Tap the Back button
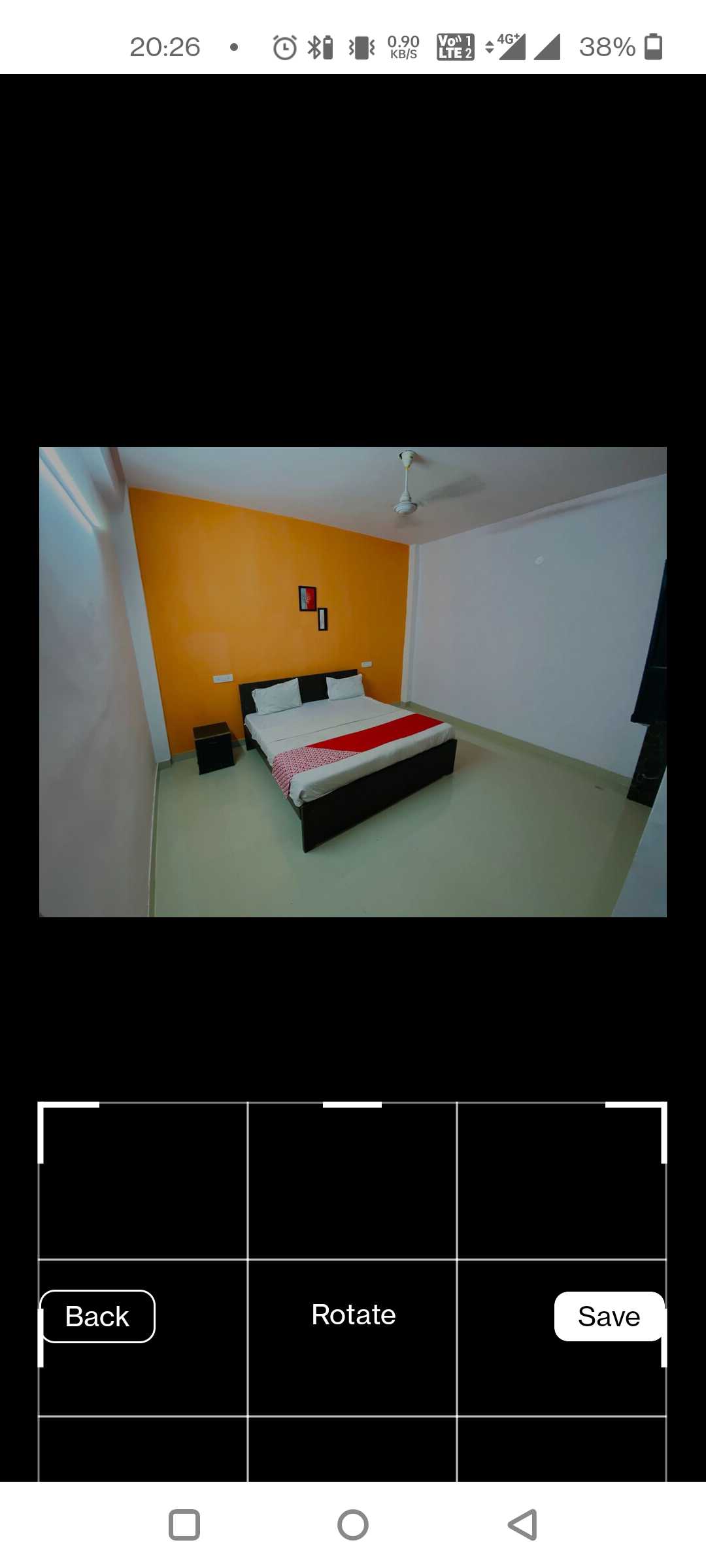This screenshot has height=1568, width=706. coord(97,1316)
